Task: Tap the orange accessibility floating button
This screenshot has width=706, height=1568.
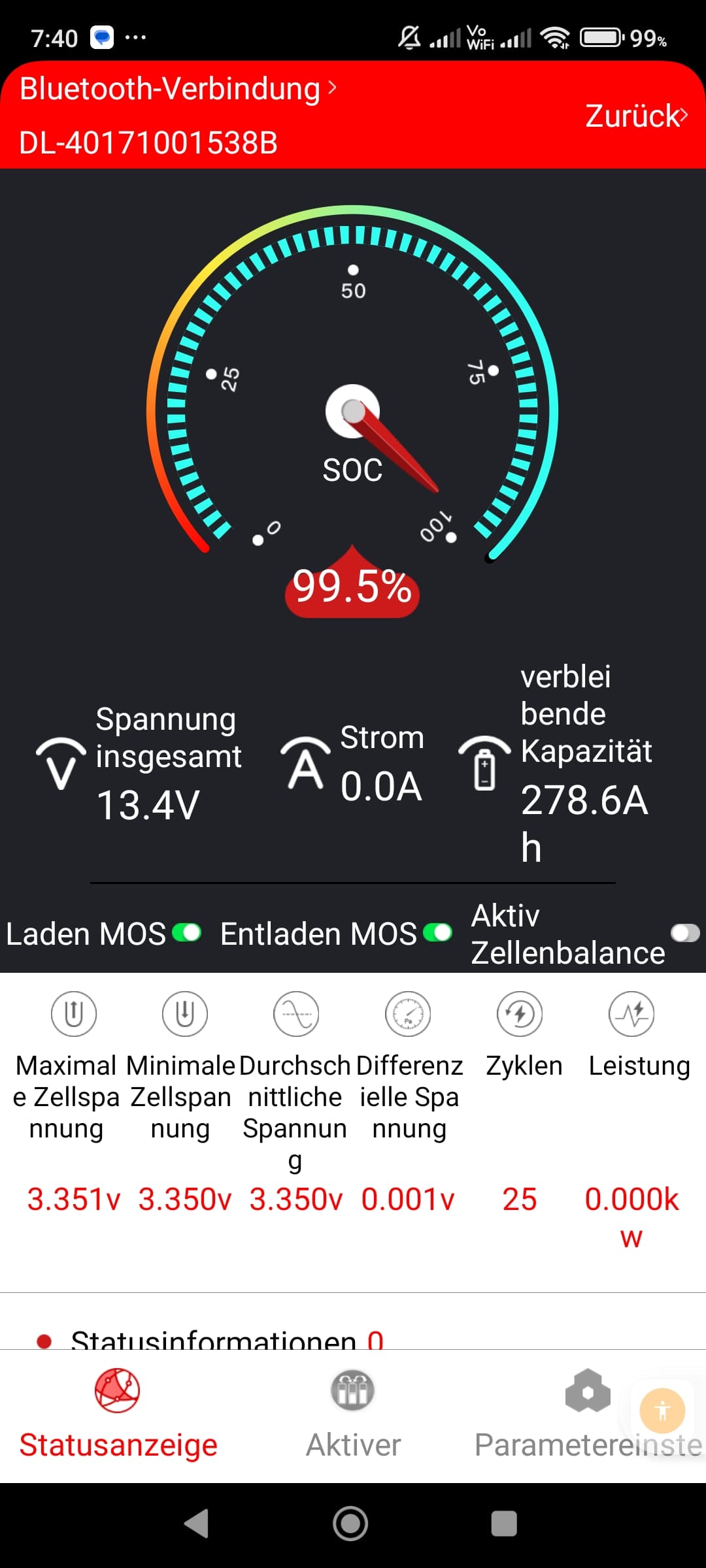Action: coord(662,1411)
